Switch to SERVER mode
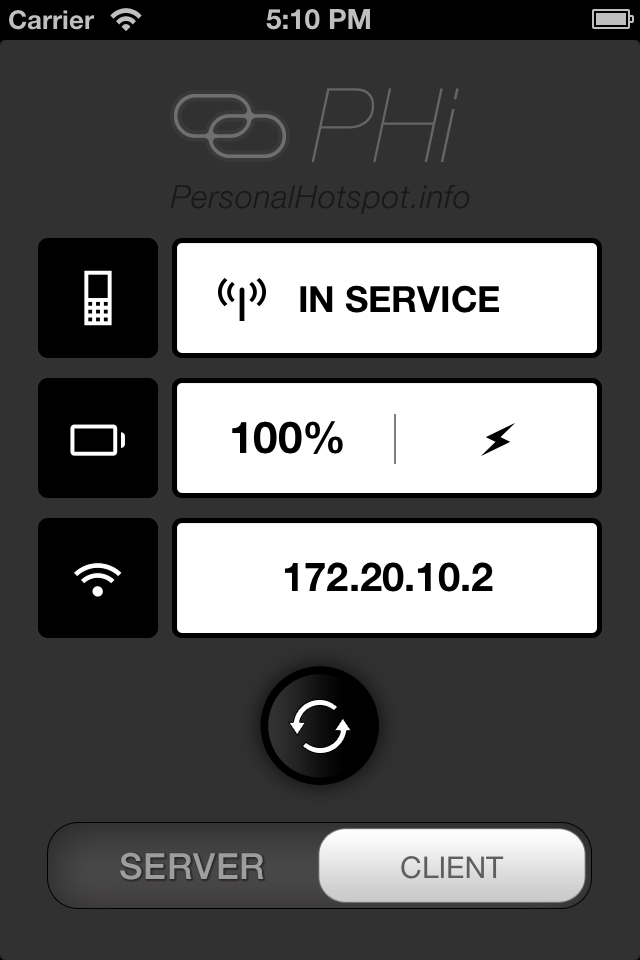The image size is (640, 960). pos(191,866)
